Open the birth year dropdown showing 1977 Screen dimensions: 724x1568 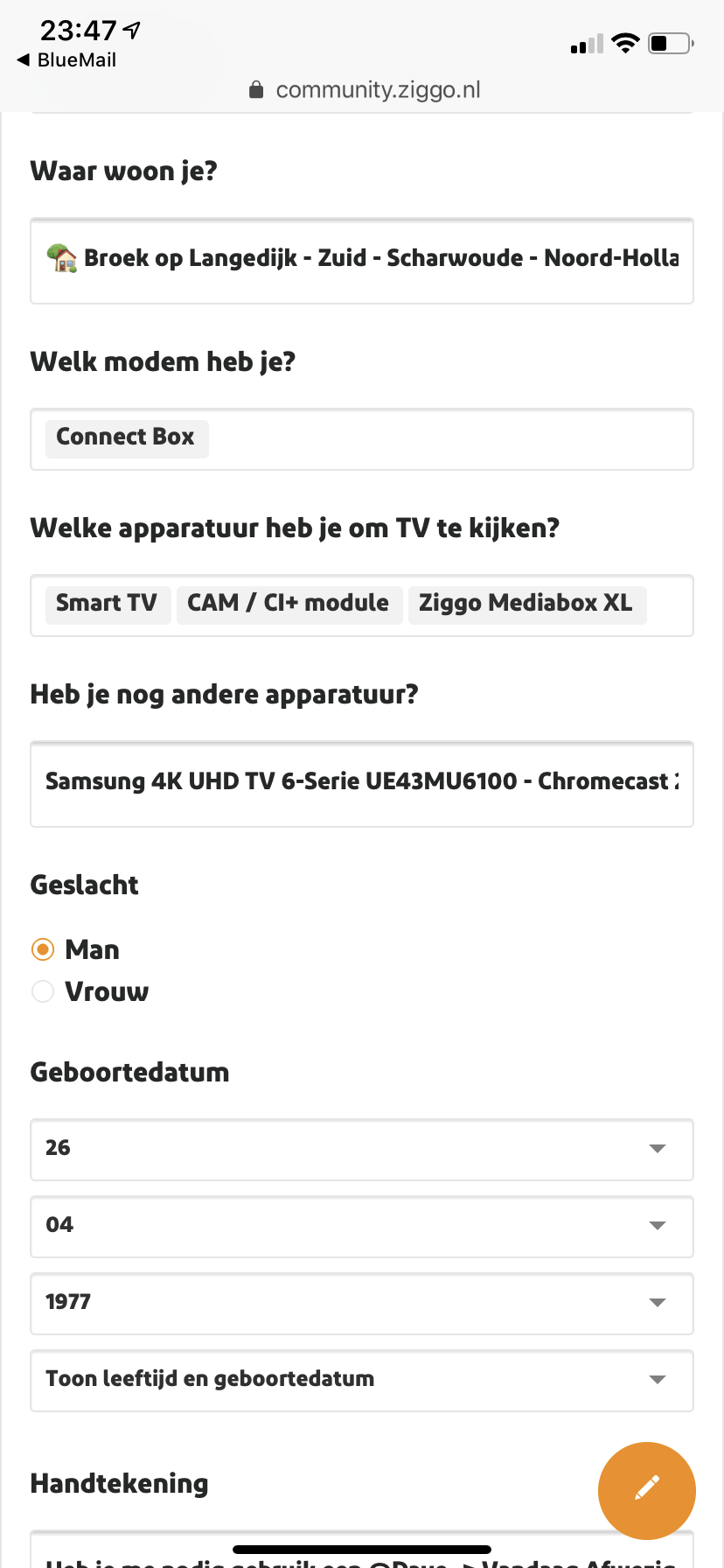pyautogui.click(x=362, y=1304)
